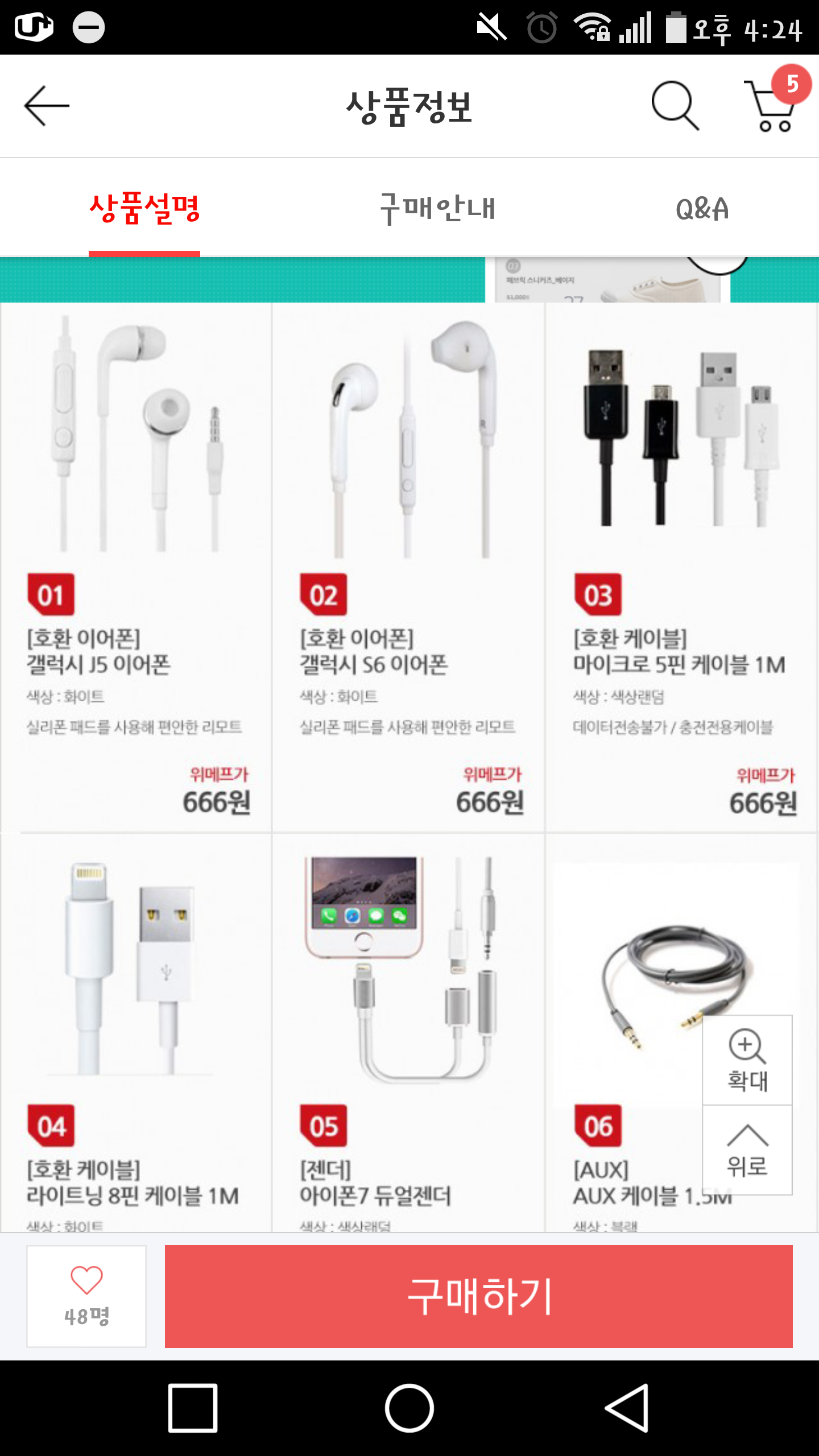Select the 상품설명 tab
Viewport: 819px width, 1456px height.
[x=144, y=209]
